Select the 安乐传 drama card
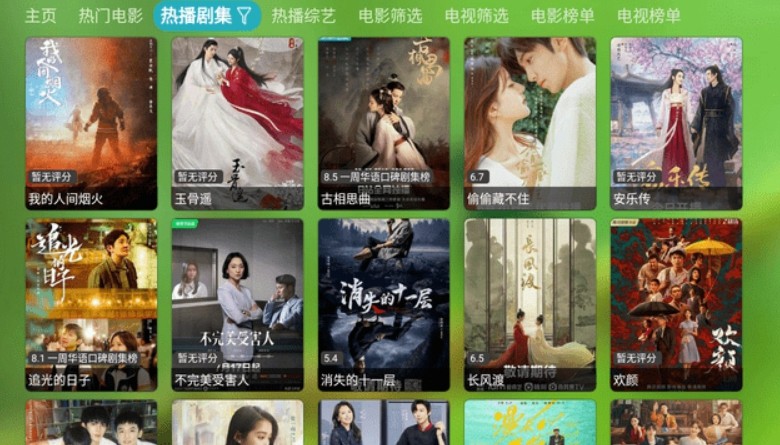Image resolution: width=780 pixels, height=445 pixels. coord(676,122)
